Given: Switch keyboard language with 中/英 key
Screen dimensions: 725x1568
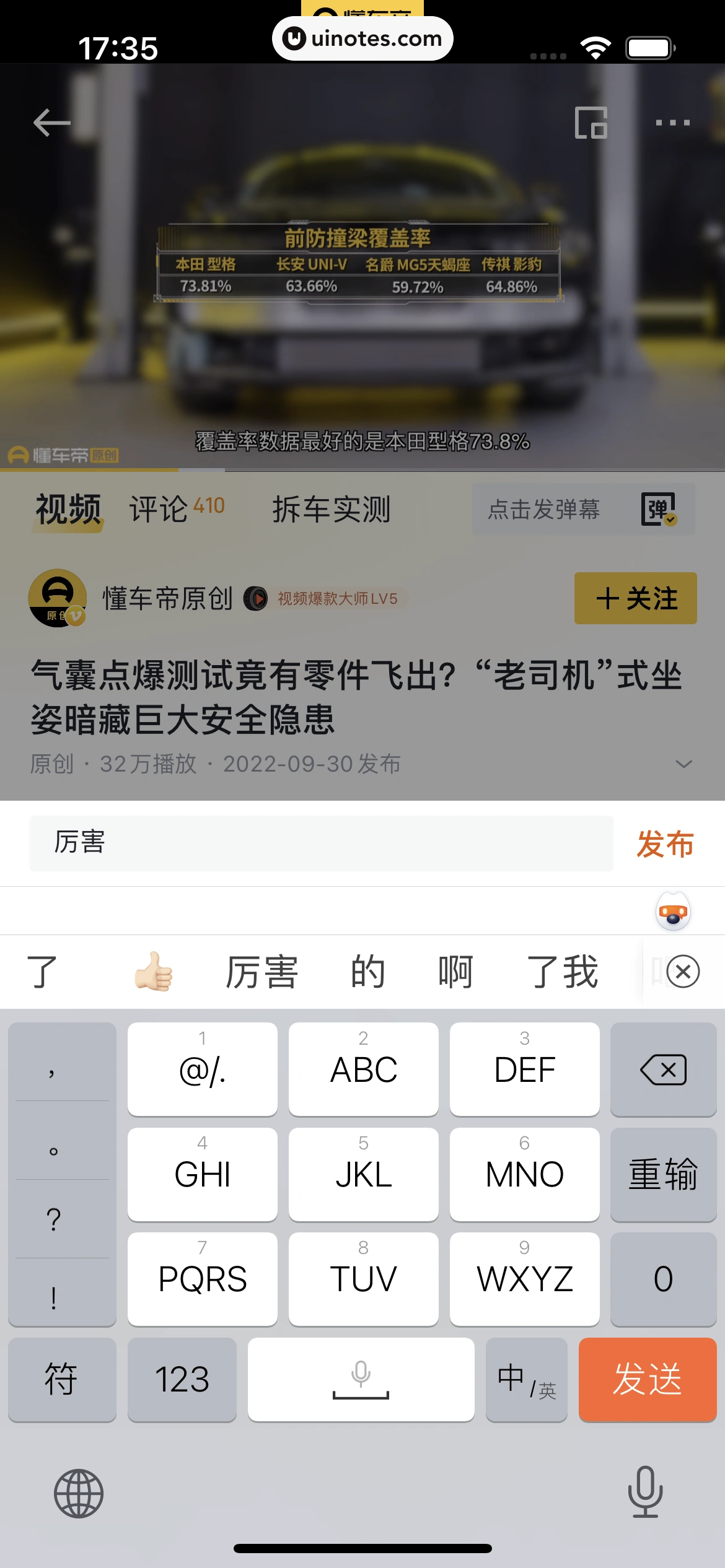Looking at the screenshot, I should click(526, 1380).
